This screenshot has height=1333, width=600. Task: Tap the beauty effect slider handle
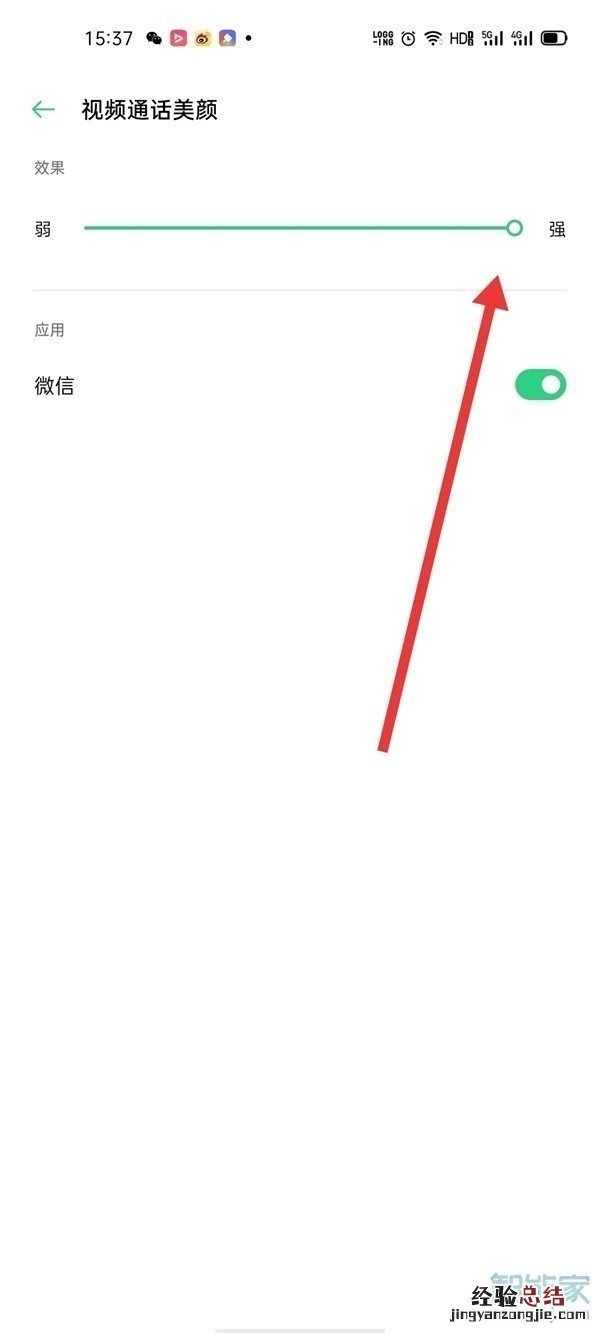tap(514, 228)
